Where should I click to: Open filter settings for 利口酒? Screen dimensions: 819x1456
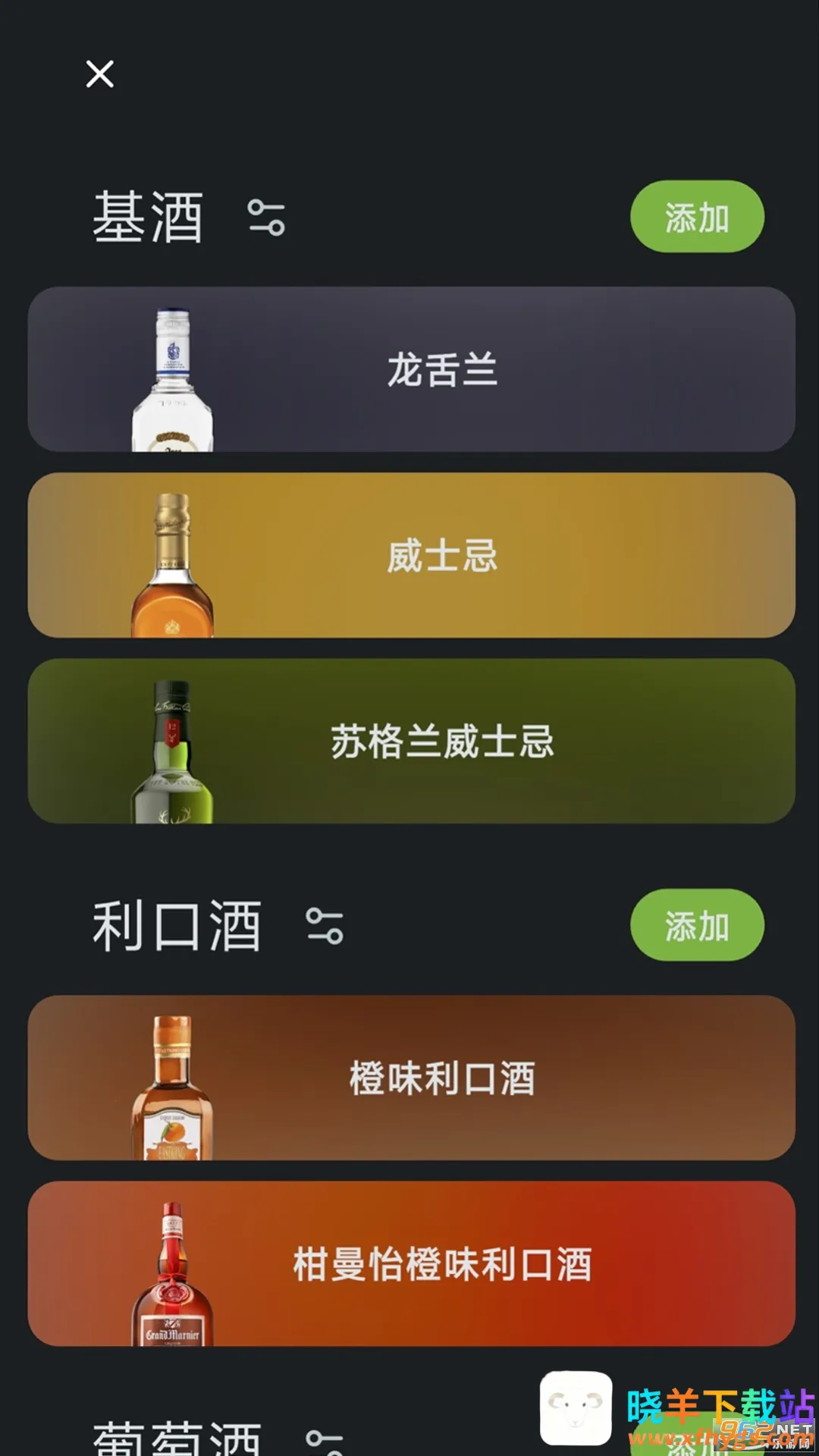click(x=325, y=926)
